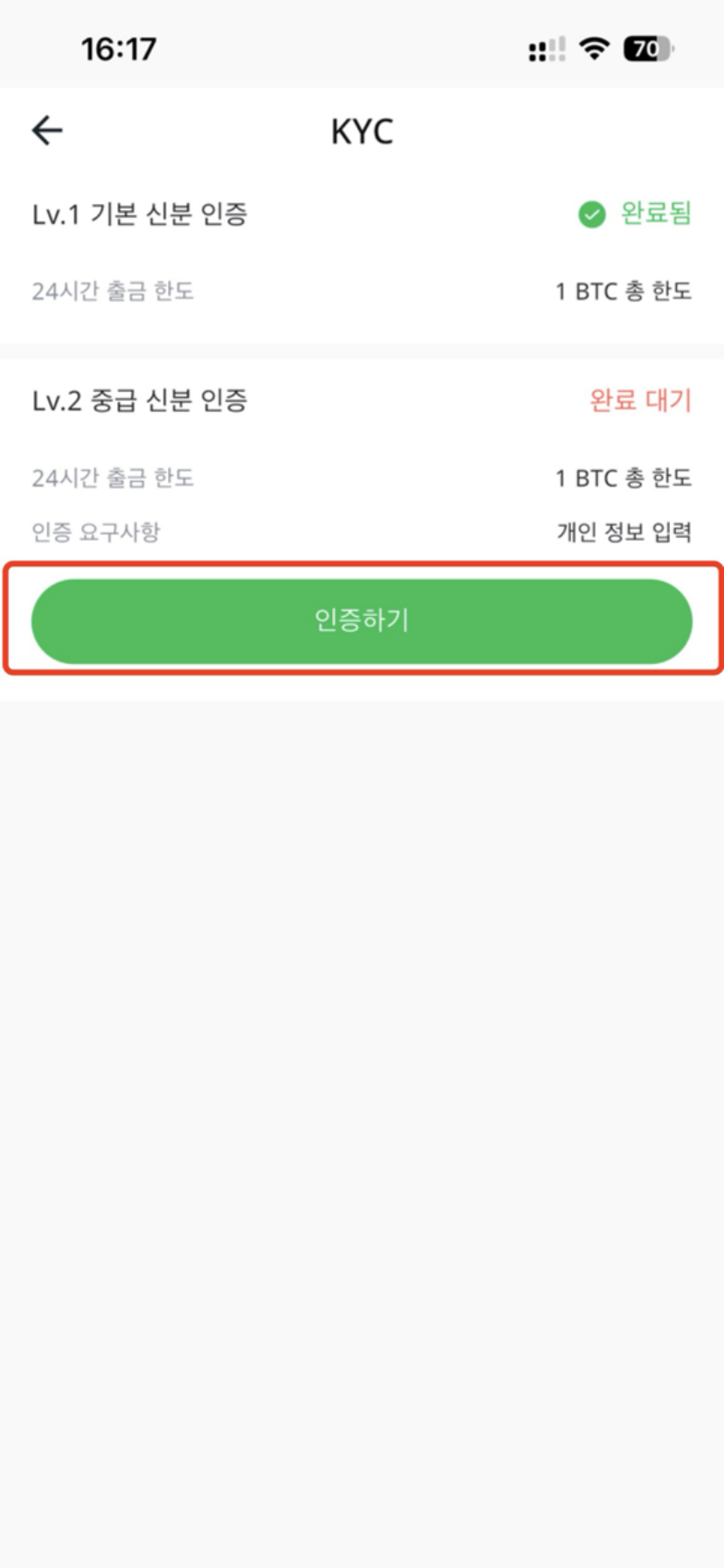Tap the green 인증하기 button
Viewport: 724px width, 1568px height.
(x=362, y=620)
